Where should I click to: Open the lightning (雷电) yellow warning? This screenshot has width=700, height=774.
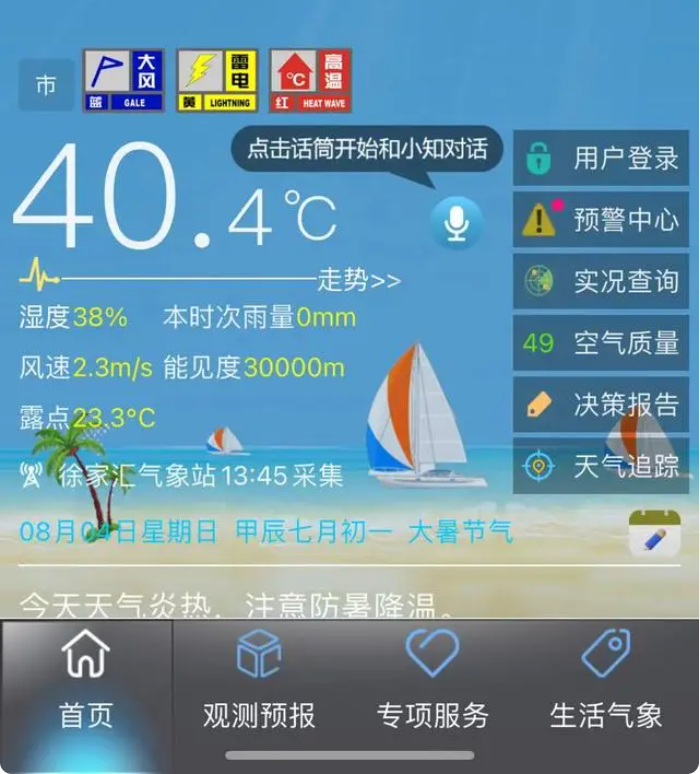[x=217, y=81]
